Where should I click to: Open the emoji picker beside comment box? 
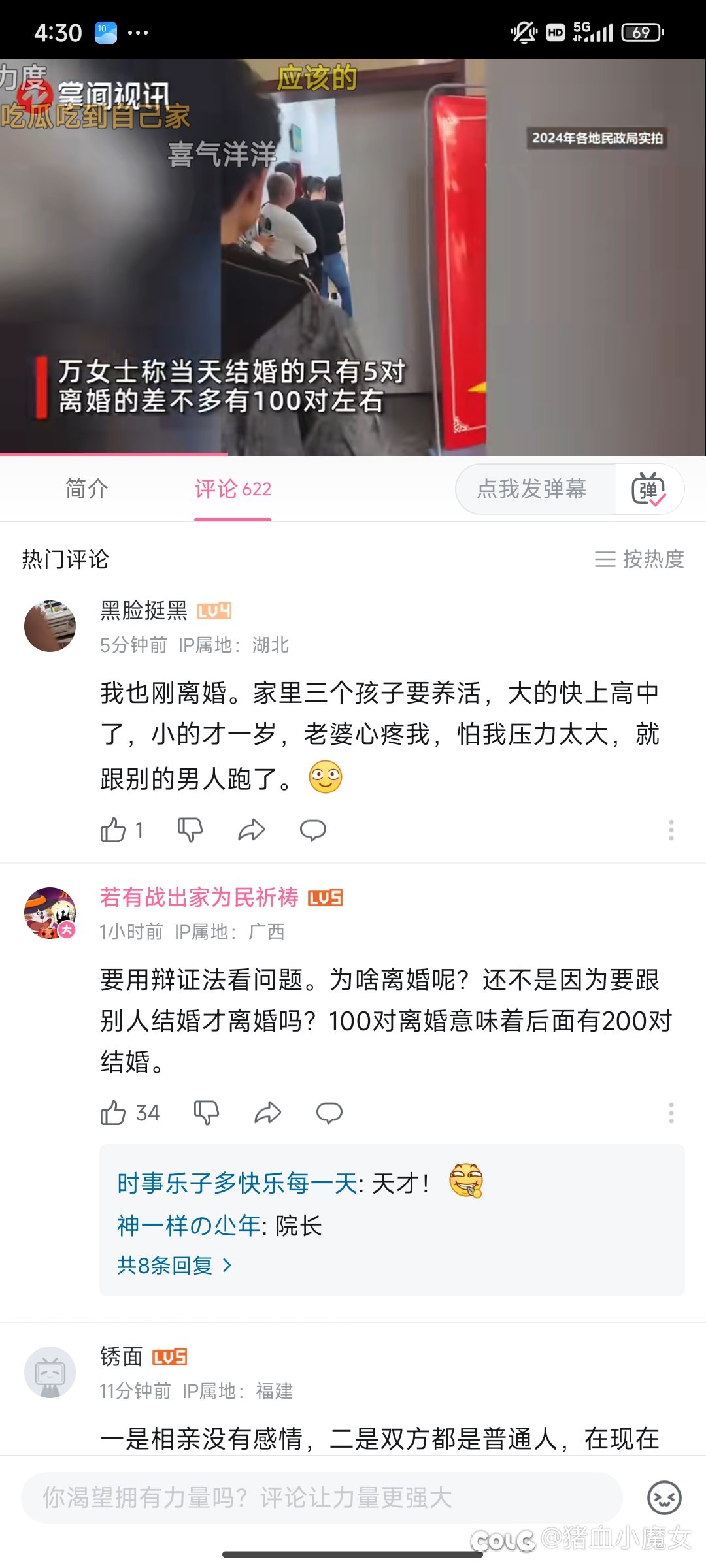[664, 1497]
